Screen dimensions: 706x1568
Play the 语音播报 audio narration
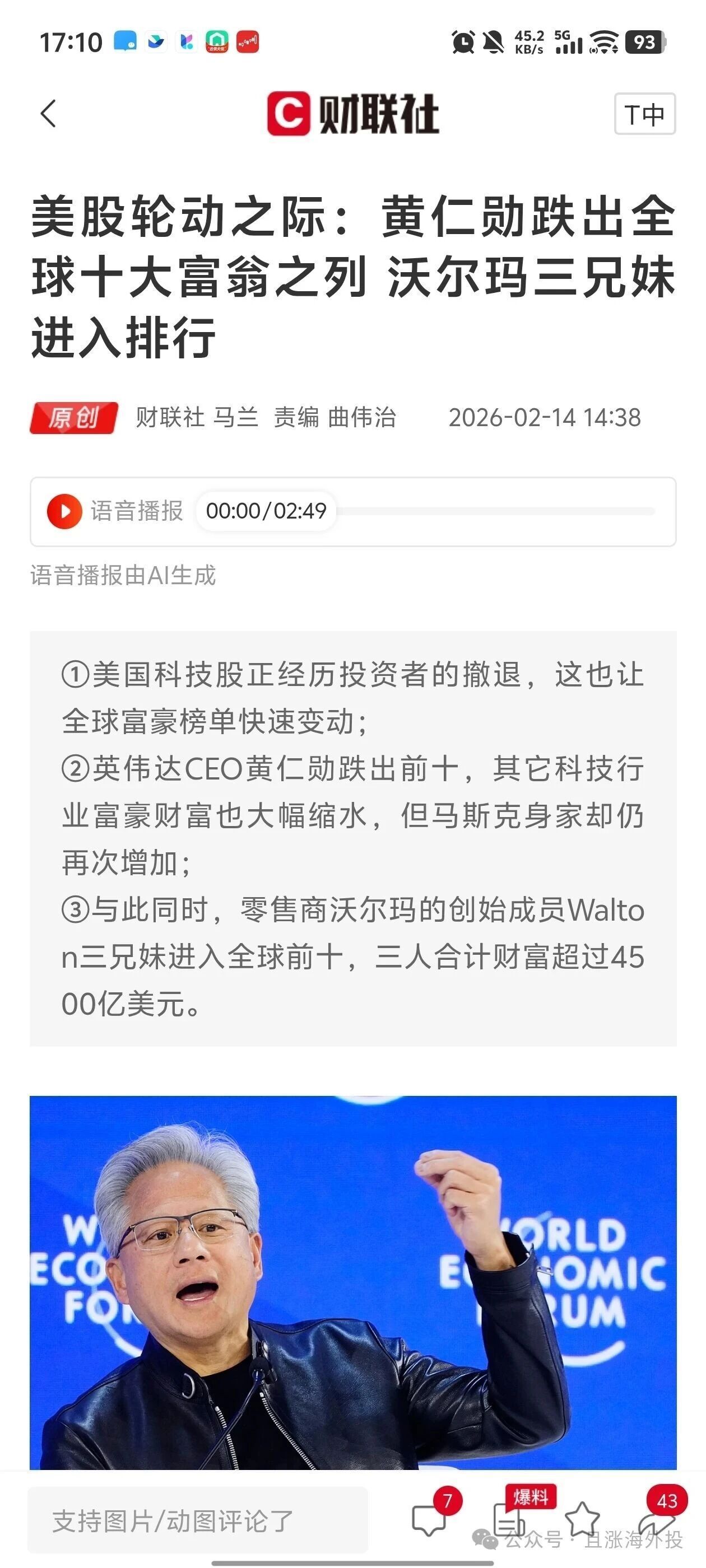click(x=64, y=511)
